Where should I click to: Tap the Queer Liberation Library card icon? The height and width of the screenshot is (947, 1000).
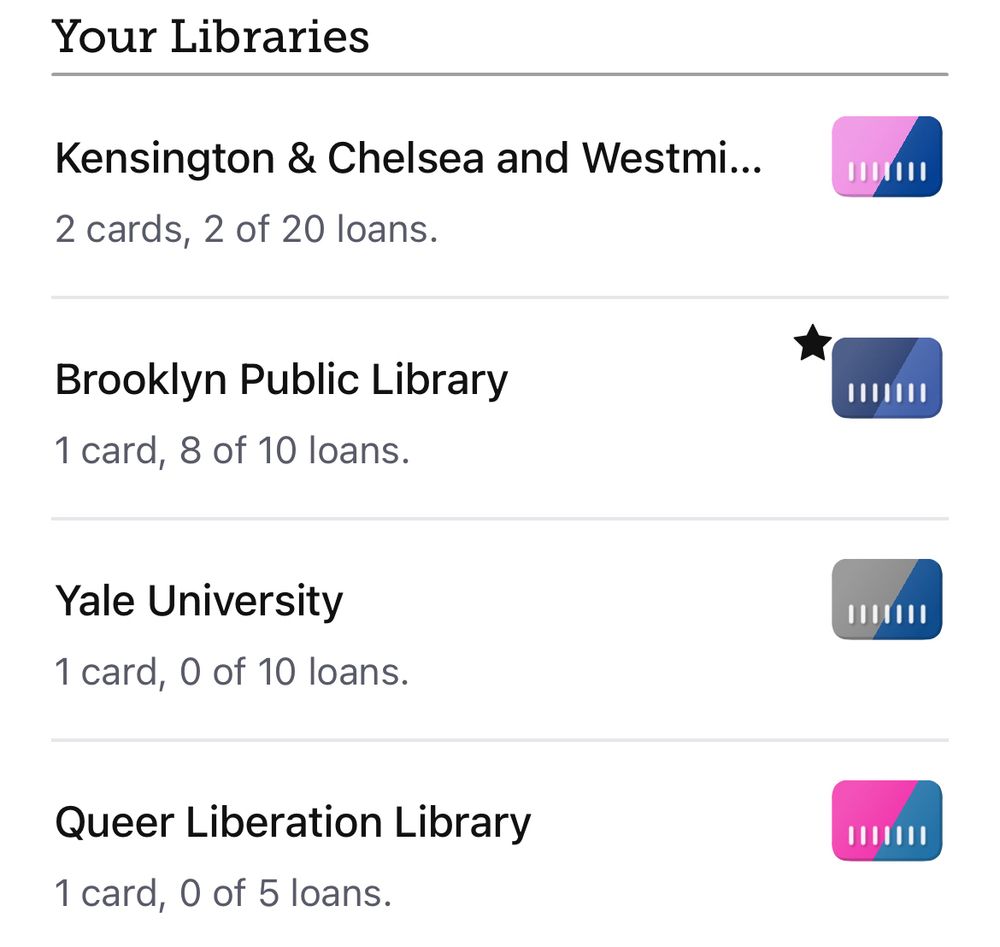point(887,820)
